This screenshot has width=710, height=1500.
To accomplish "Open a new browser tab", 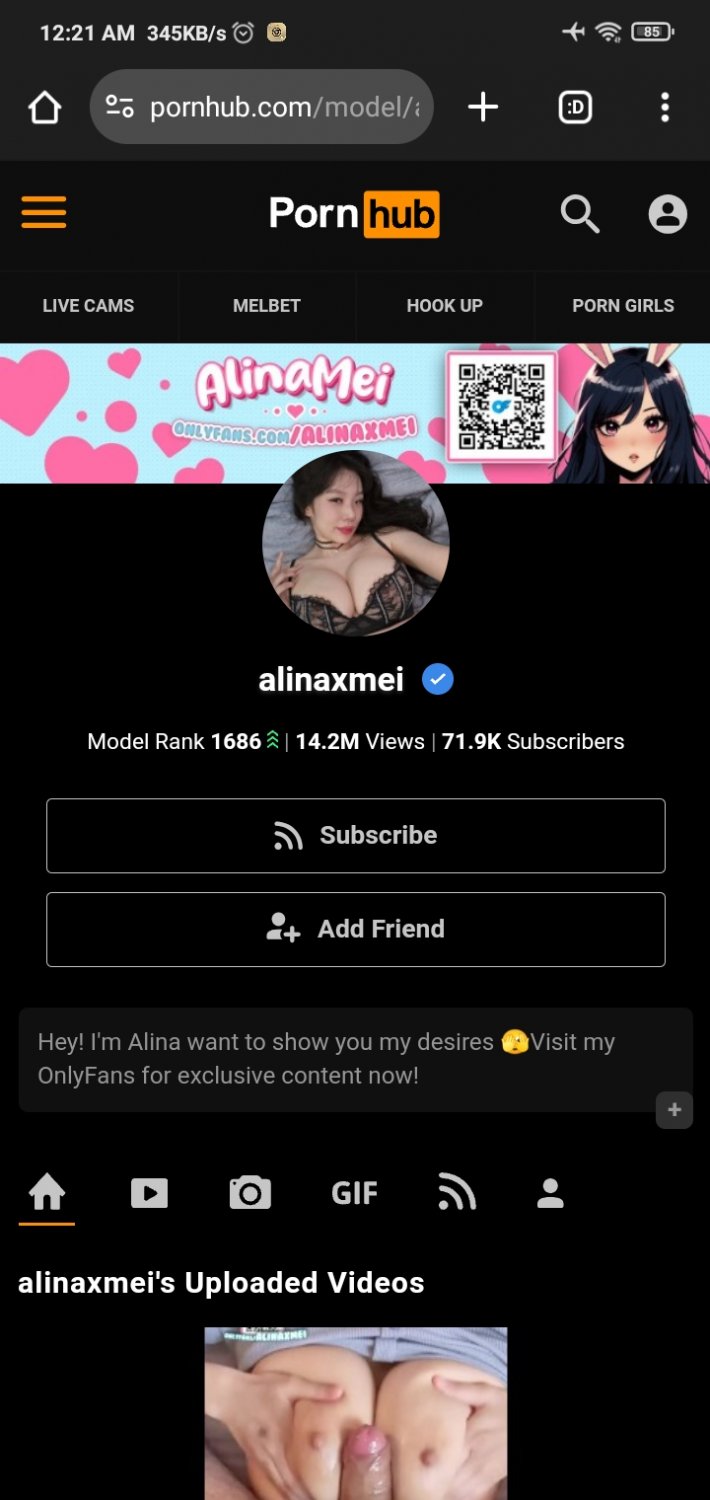I will coord(483,107).
